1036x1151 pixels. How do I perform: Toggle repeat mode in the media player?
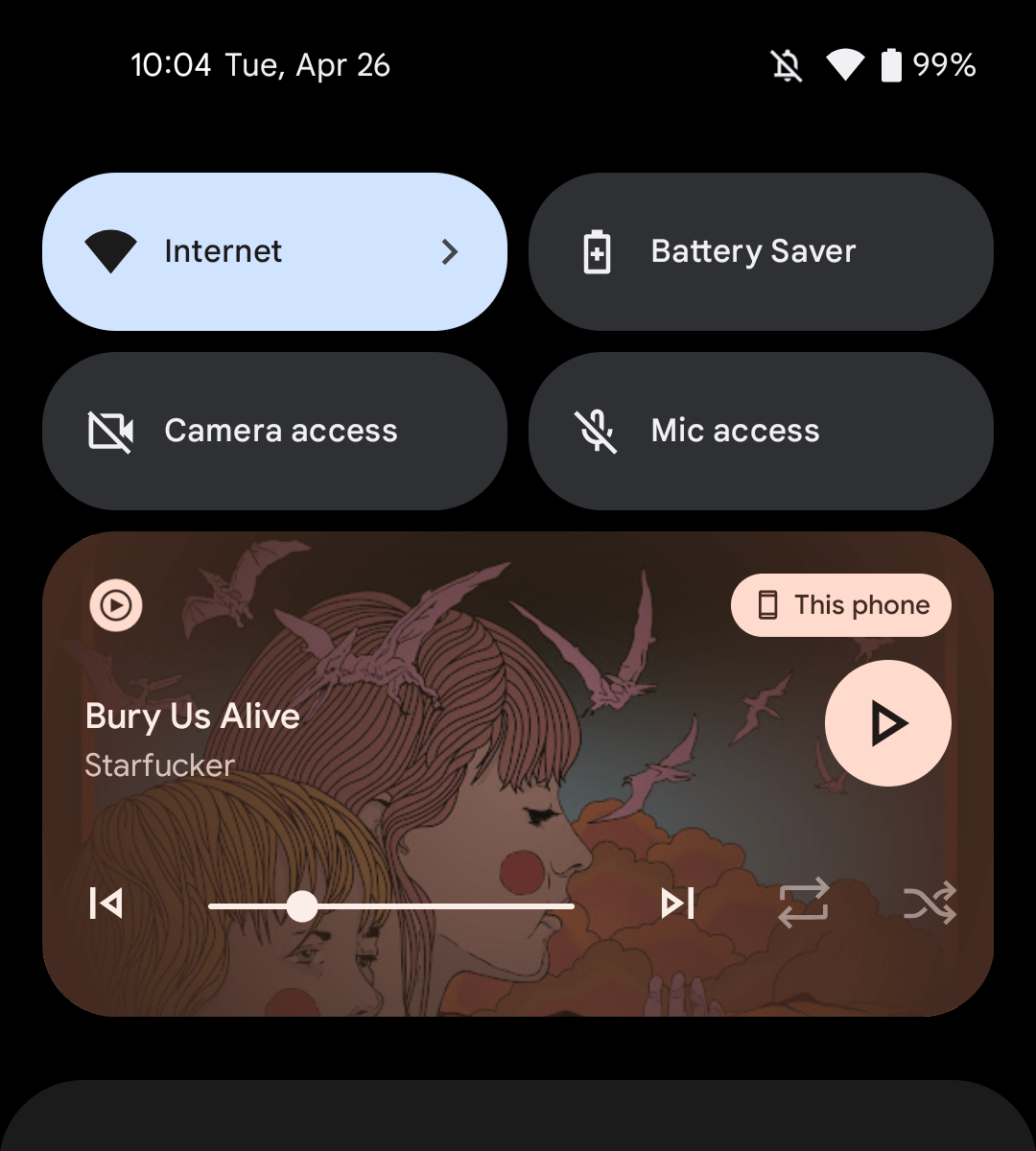(803, 904)
